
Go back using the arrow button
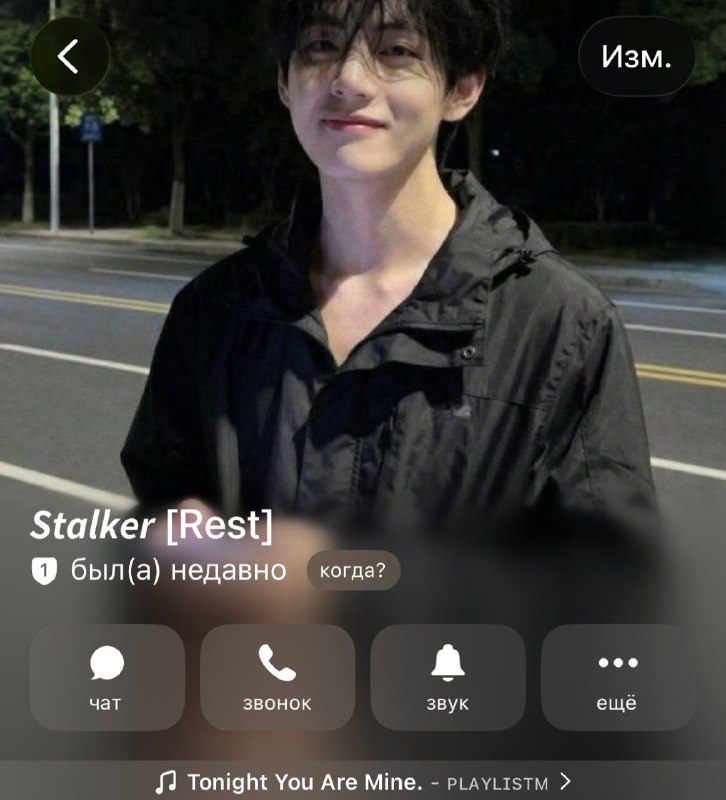pyautogui.click(x=70, y=56)
